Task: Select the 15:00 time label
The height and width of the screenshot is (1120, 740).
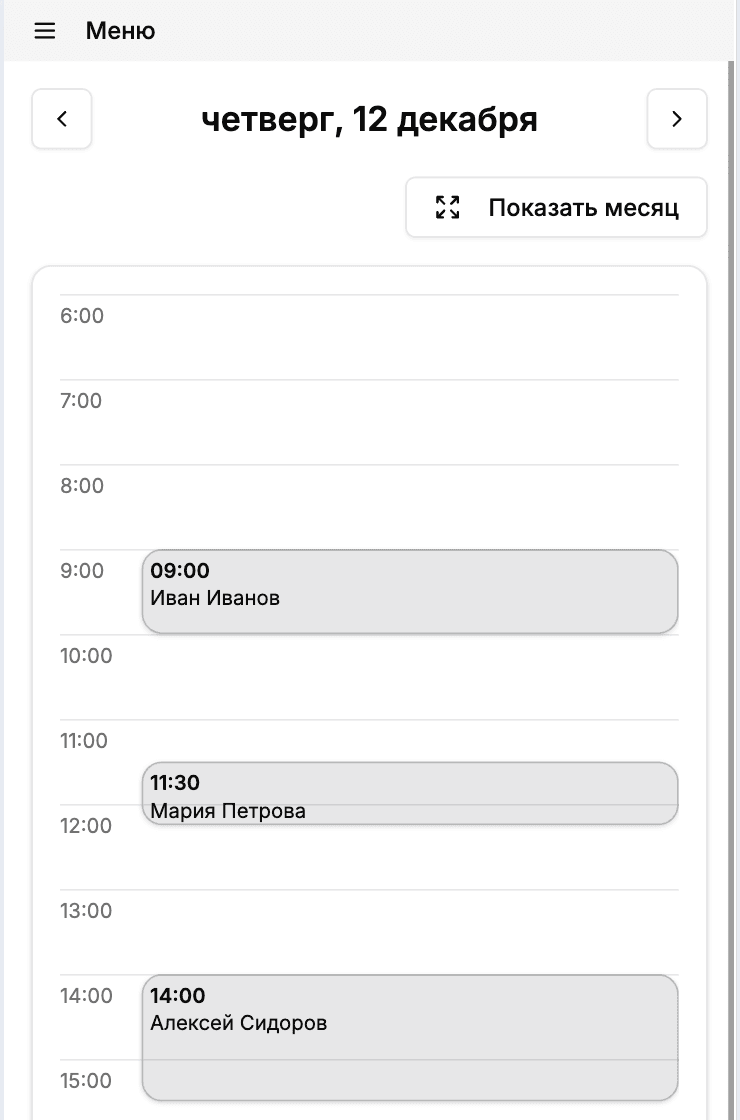Action: pyautogui.click(x=87, y=1081)
